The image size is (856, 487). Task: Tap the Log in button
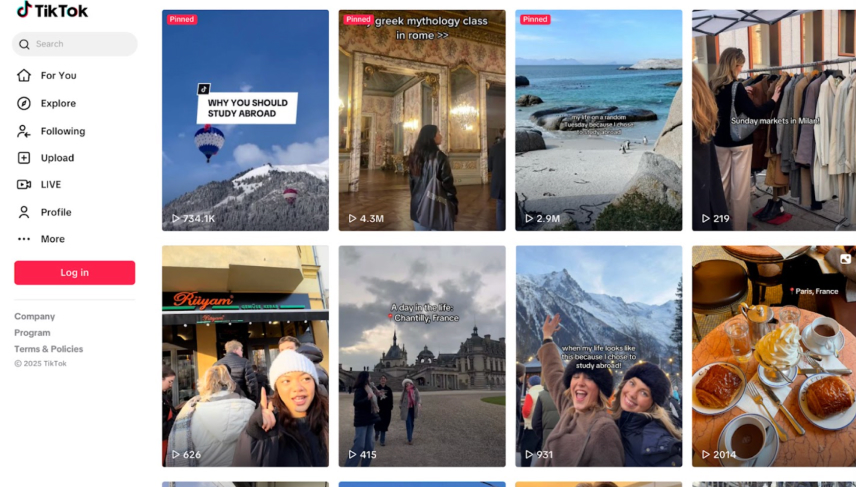click(x=74, y=273)
